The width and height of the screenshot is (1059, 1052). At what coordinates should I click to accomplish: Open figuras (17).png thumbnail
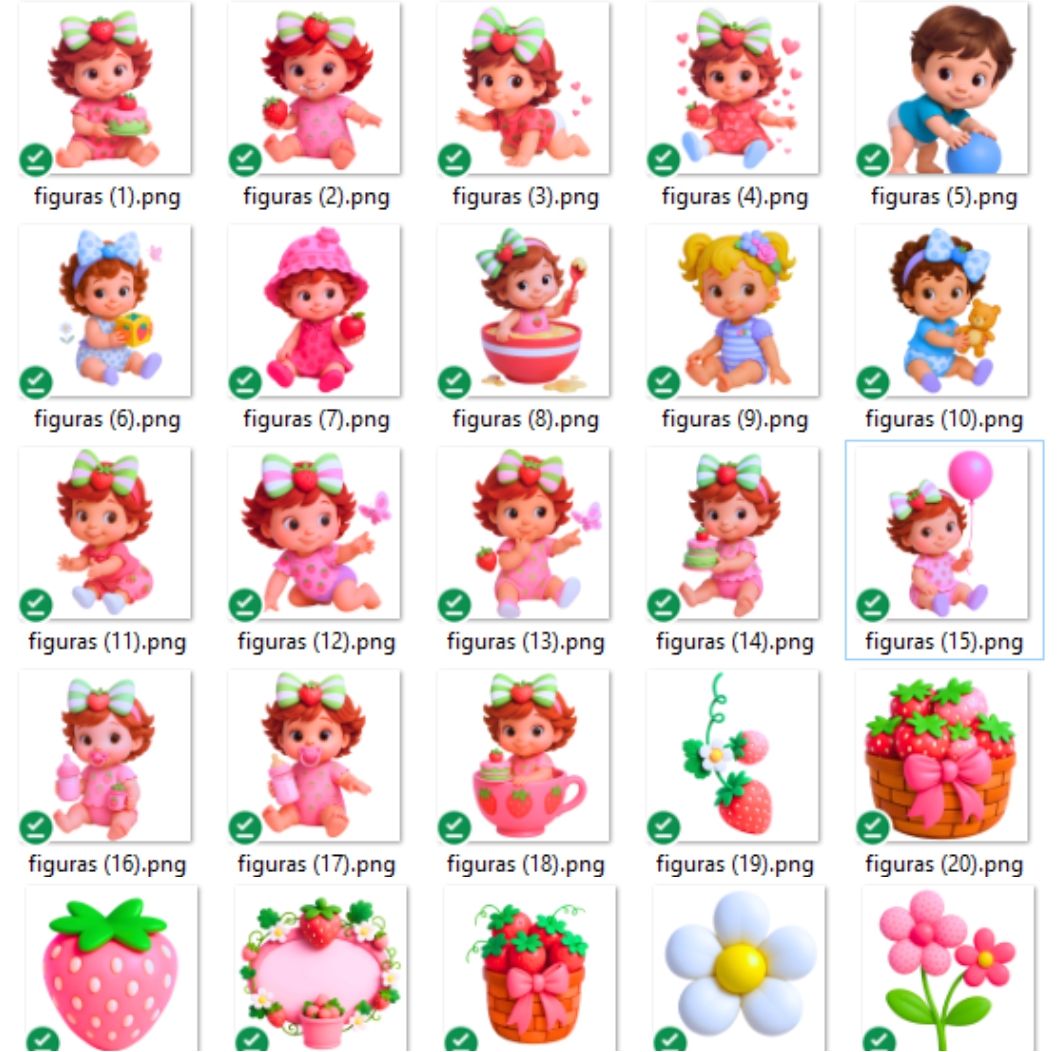point(315,755)
